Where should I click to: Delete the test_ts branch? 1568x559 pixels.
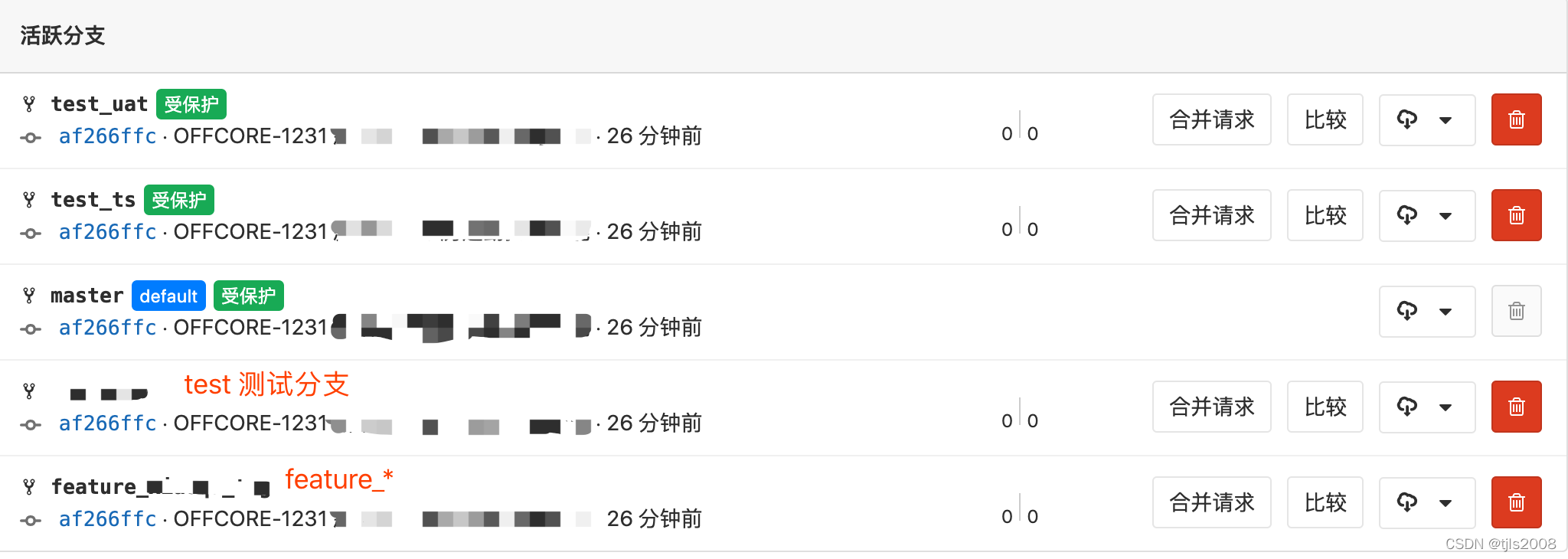[x=1516, y=215]
